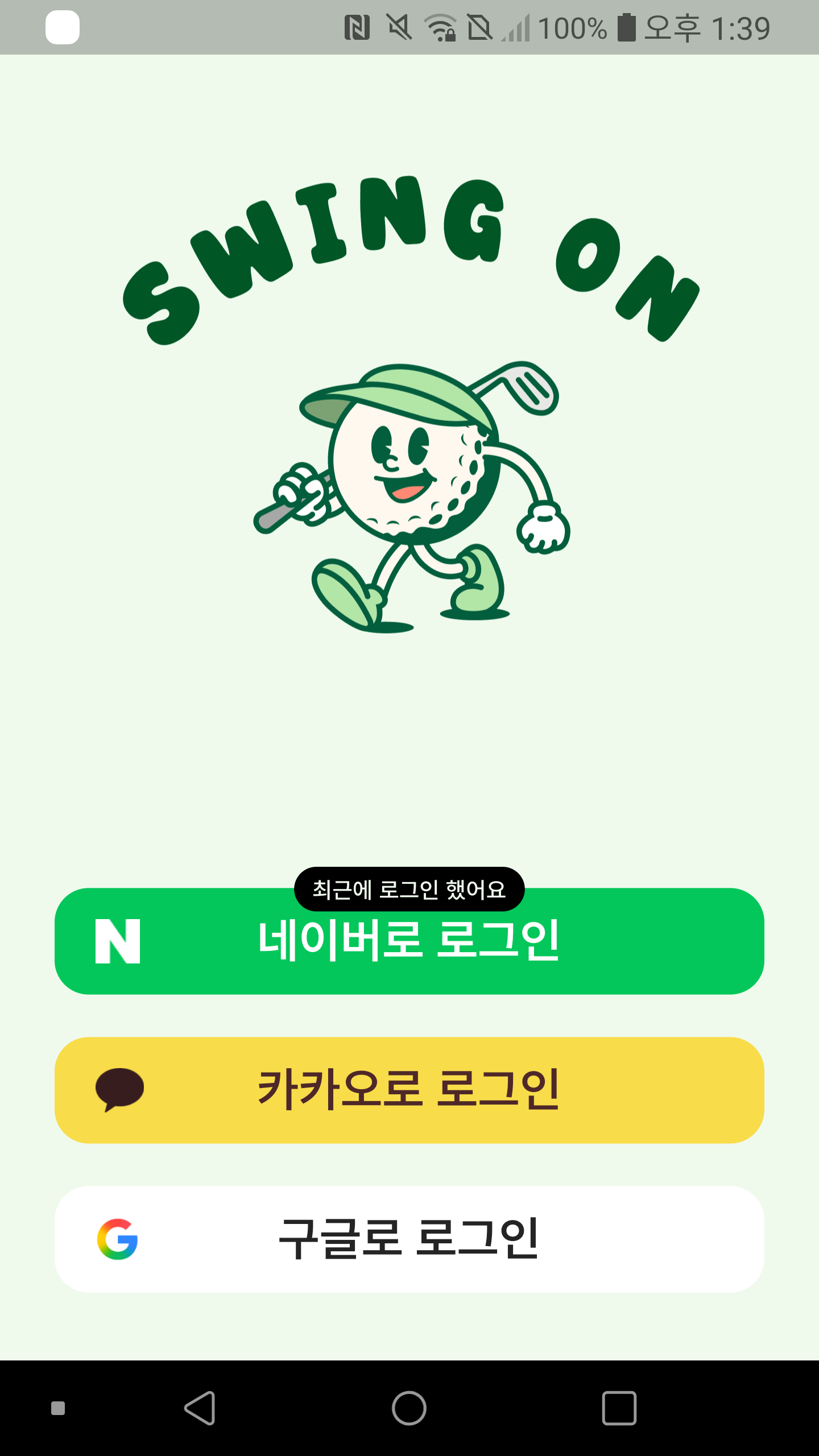The width and height of the screenshot is (819, 1456).
Task: Tap the white rounded square at top left
Action: tap(64, 26)
